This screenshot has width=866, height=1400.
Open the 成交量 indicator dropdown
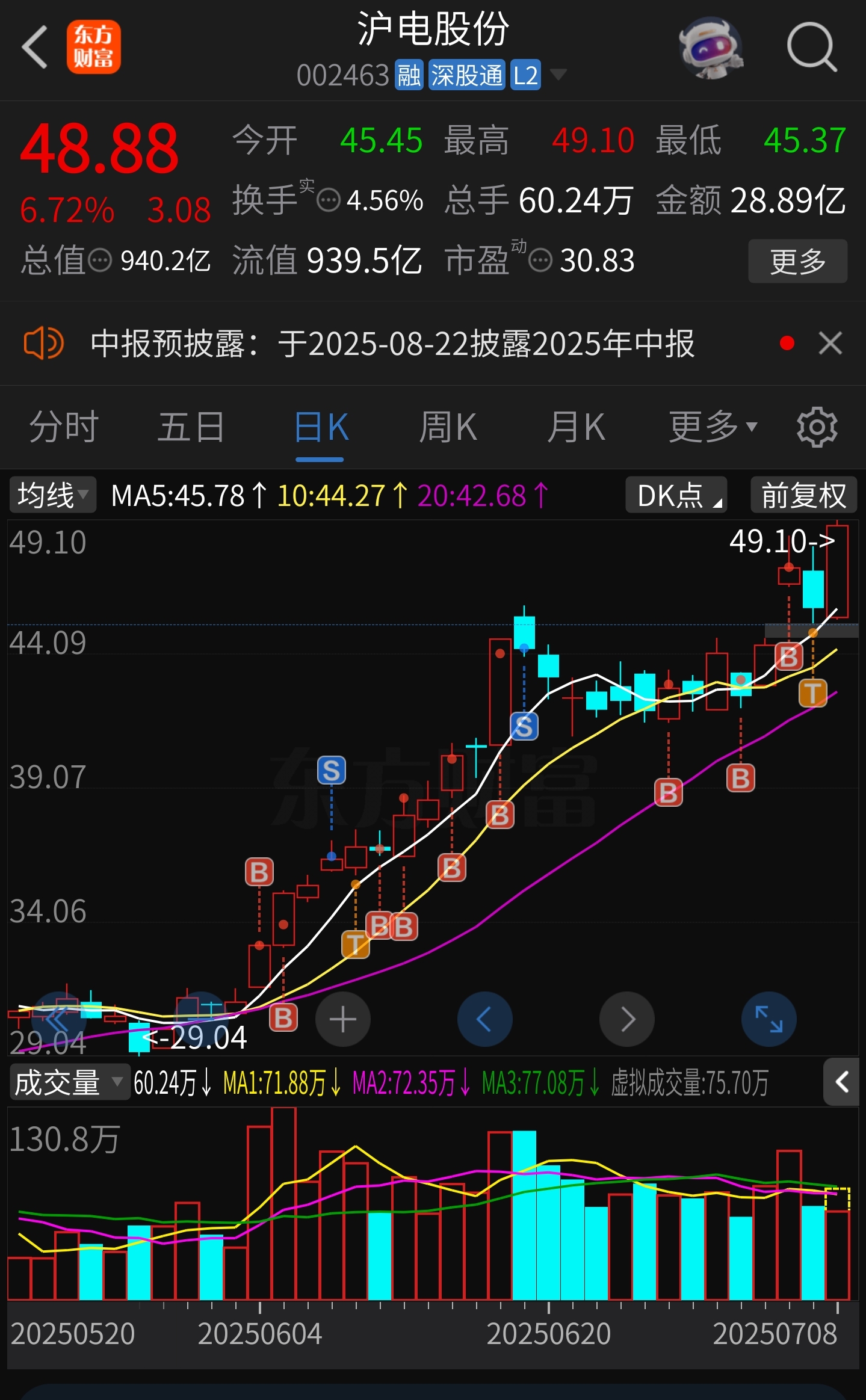point(69,1083)
